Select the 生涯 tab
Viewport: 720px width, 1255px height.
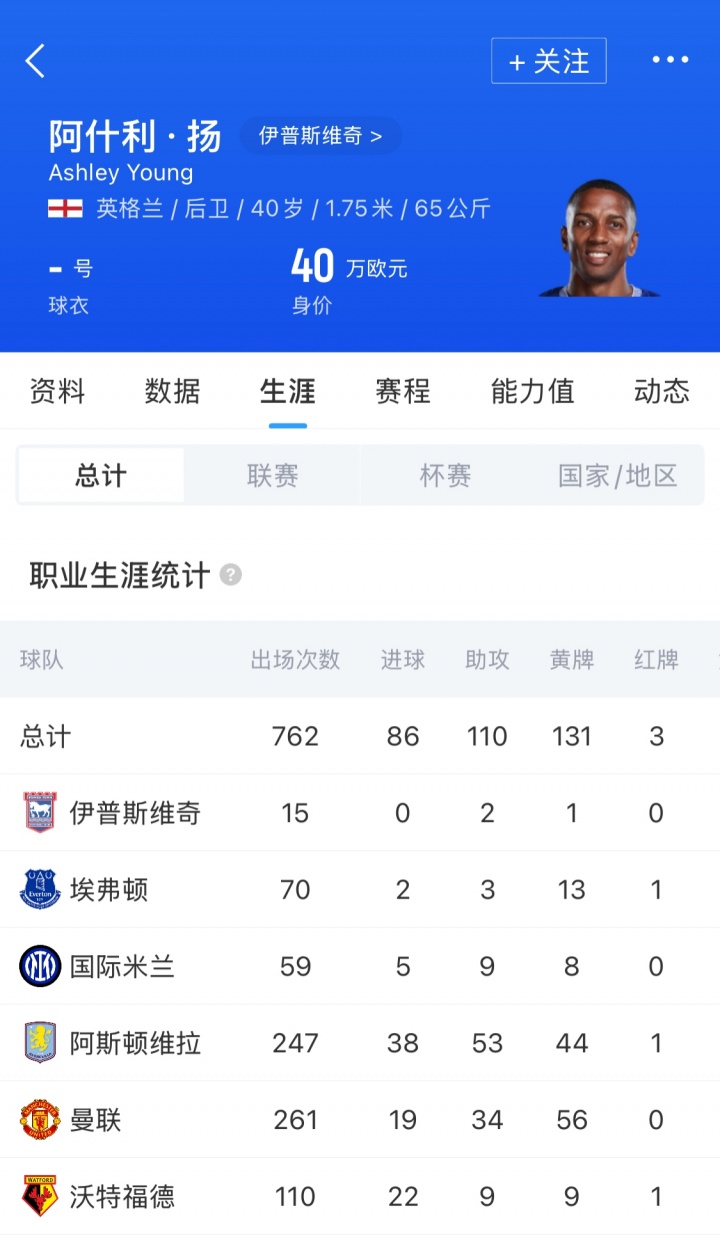tap(288, 391)
